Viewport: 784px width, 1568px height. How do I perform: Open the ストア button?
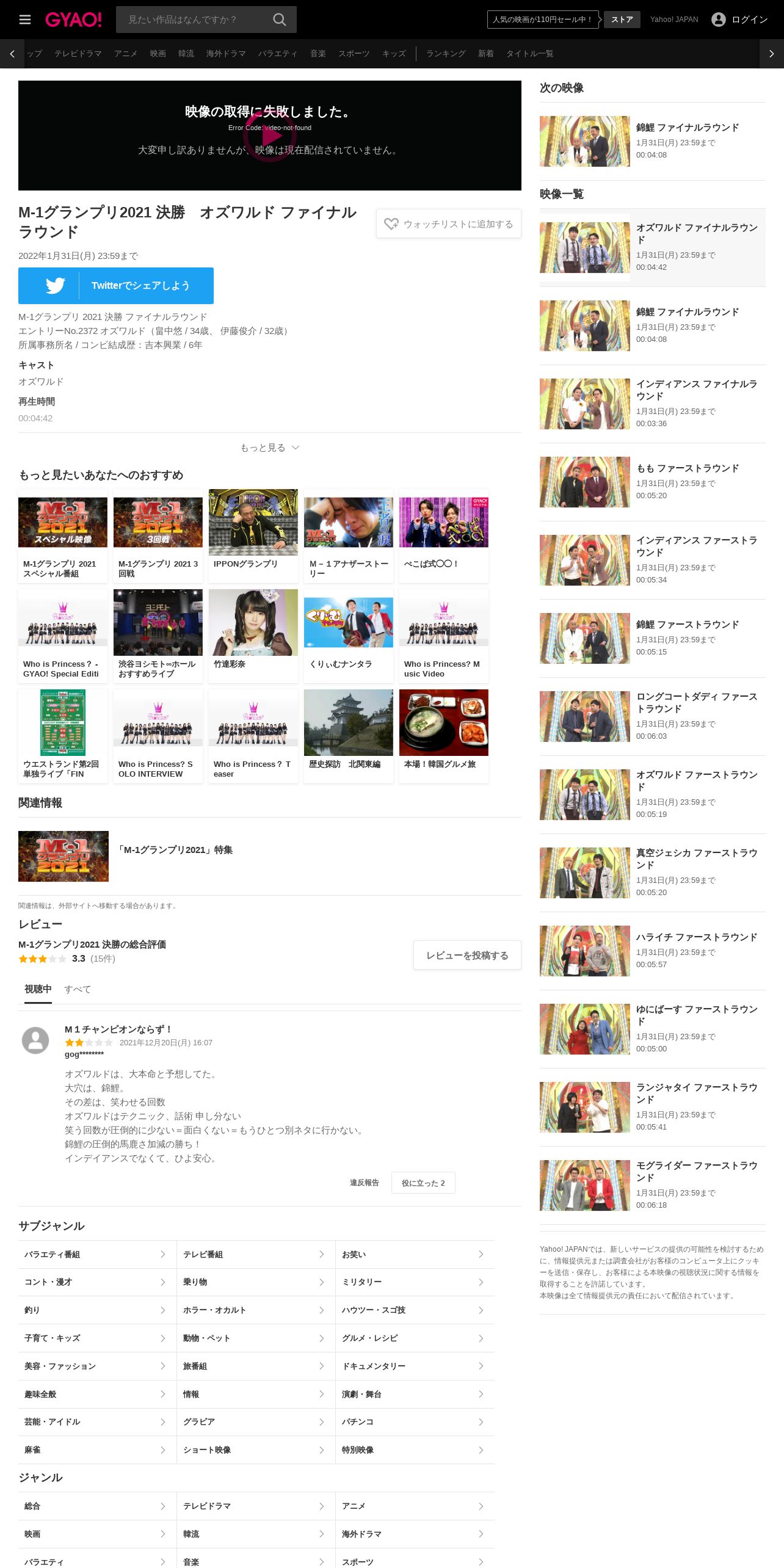[x=622, y=20]
